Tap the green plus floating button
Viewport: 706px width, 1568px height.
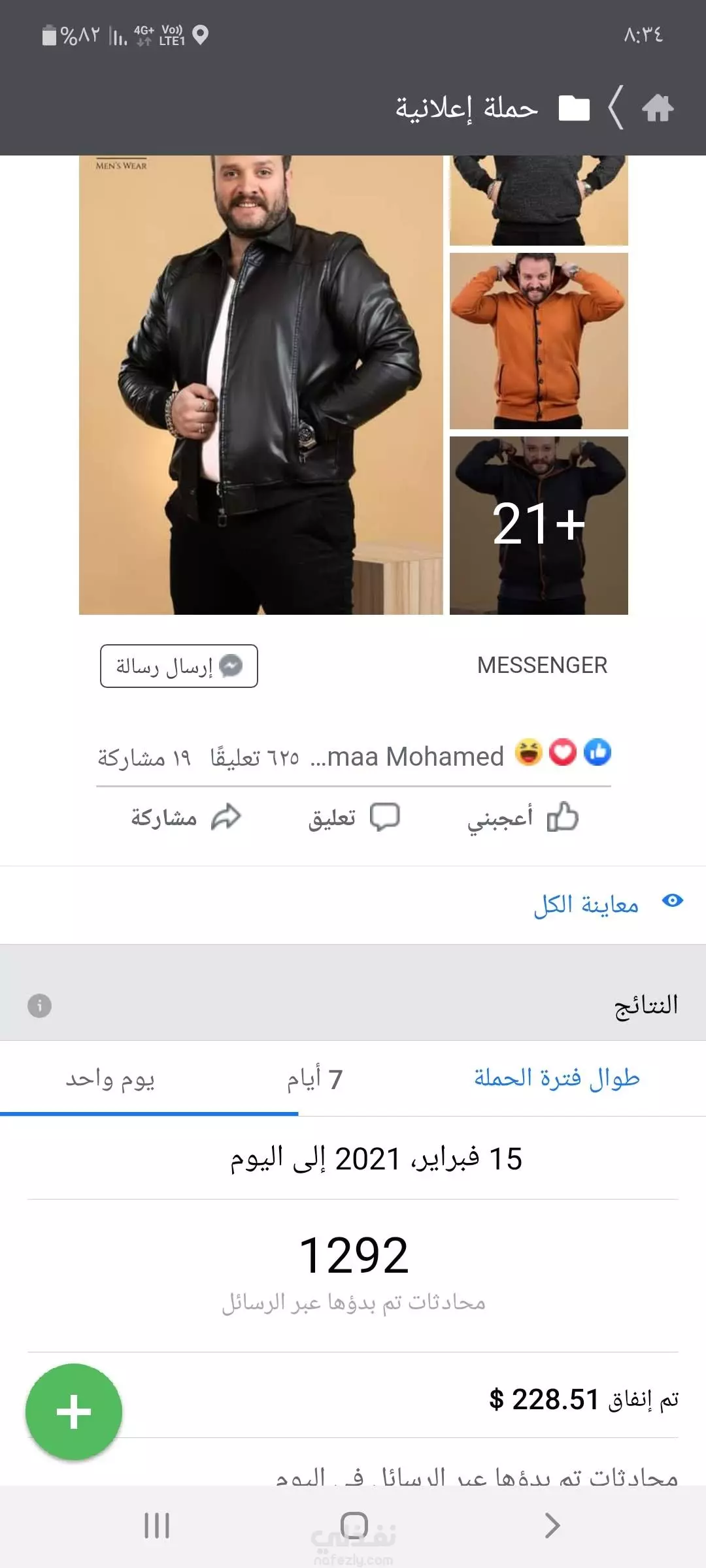point(74,1412)
